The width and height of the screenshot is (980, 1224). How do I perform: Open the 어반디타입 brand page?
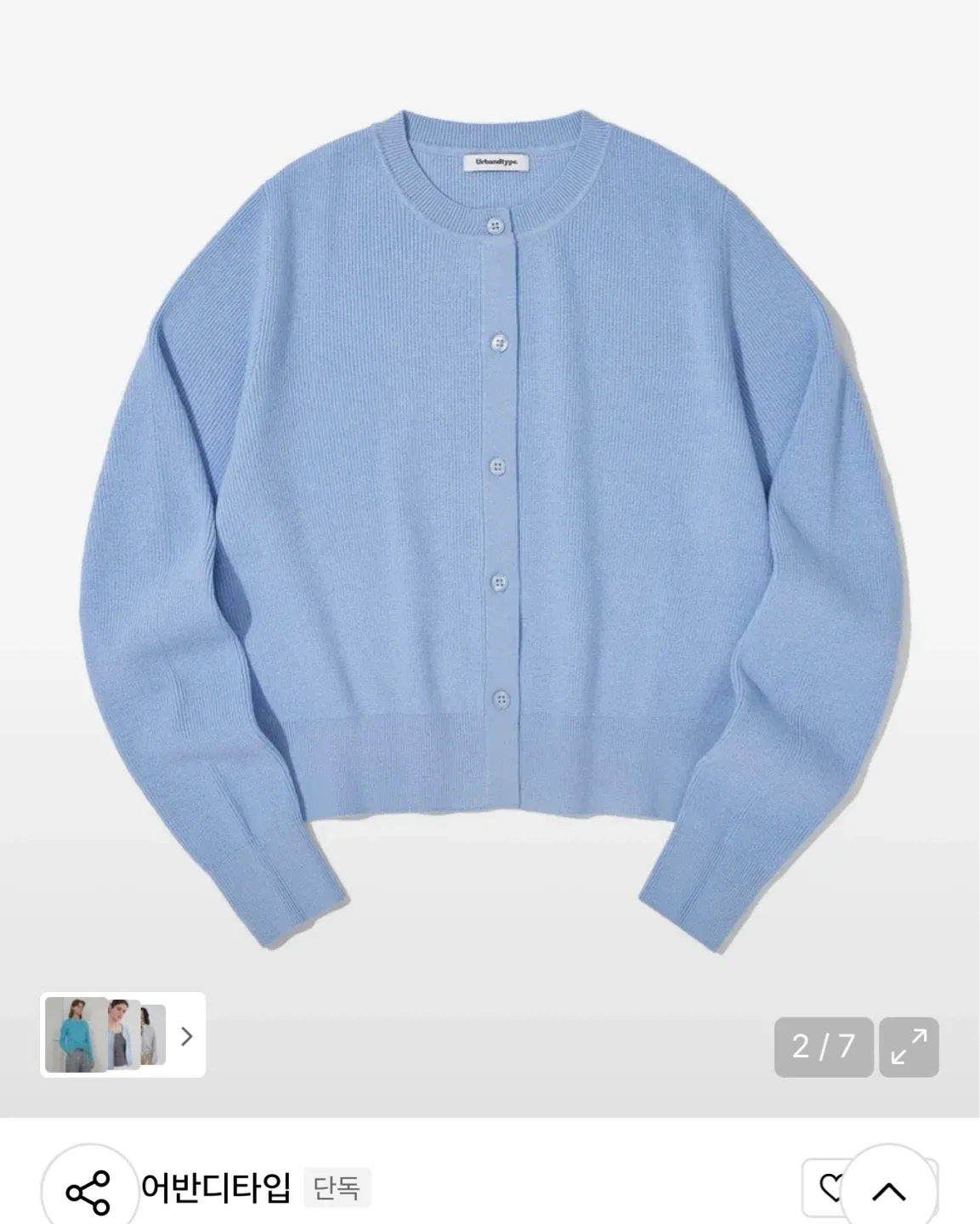coord(216,1187)
